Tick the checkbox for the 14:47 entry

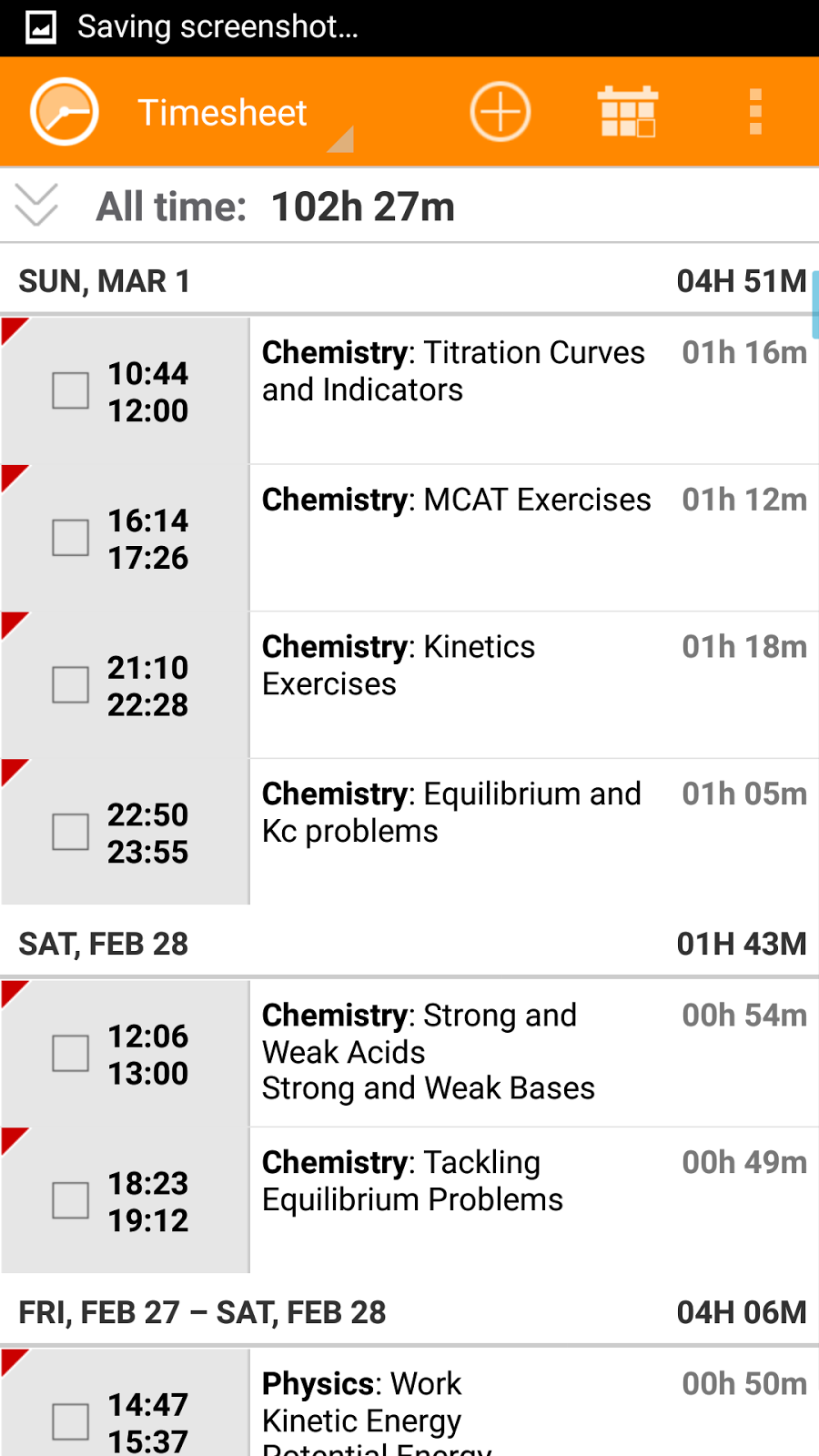[x=70, y=1421]
